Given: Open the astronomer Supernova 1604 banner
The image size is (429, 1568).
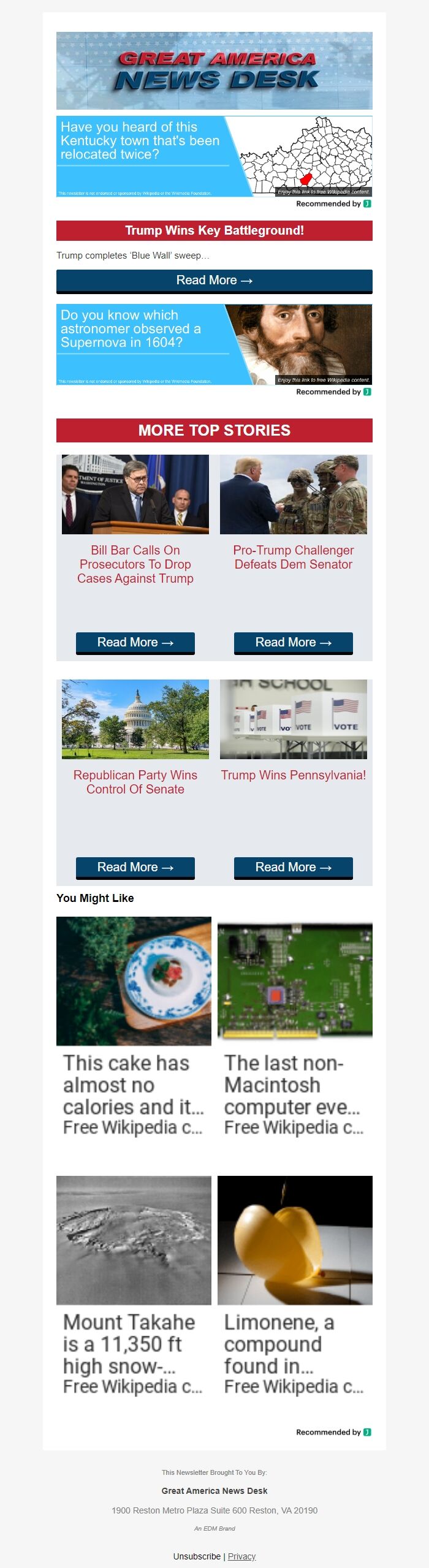Looking at the screenshot, I should [214, 344].
